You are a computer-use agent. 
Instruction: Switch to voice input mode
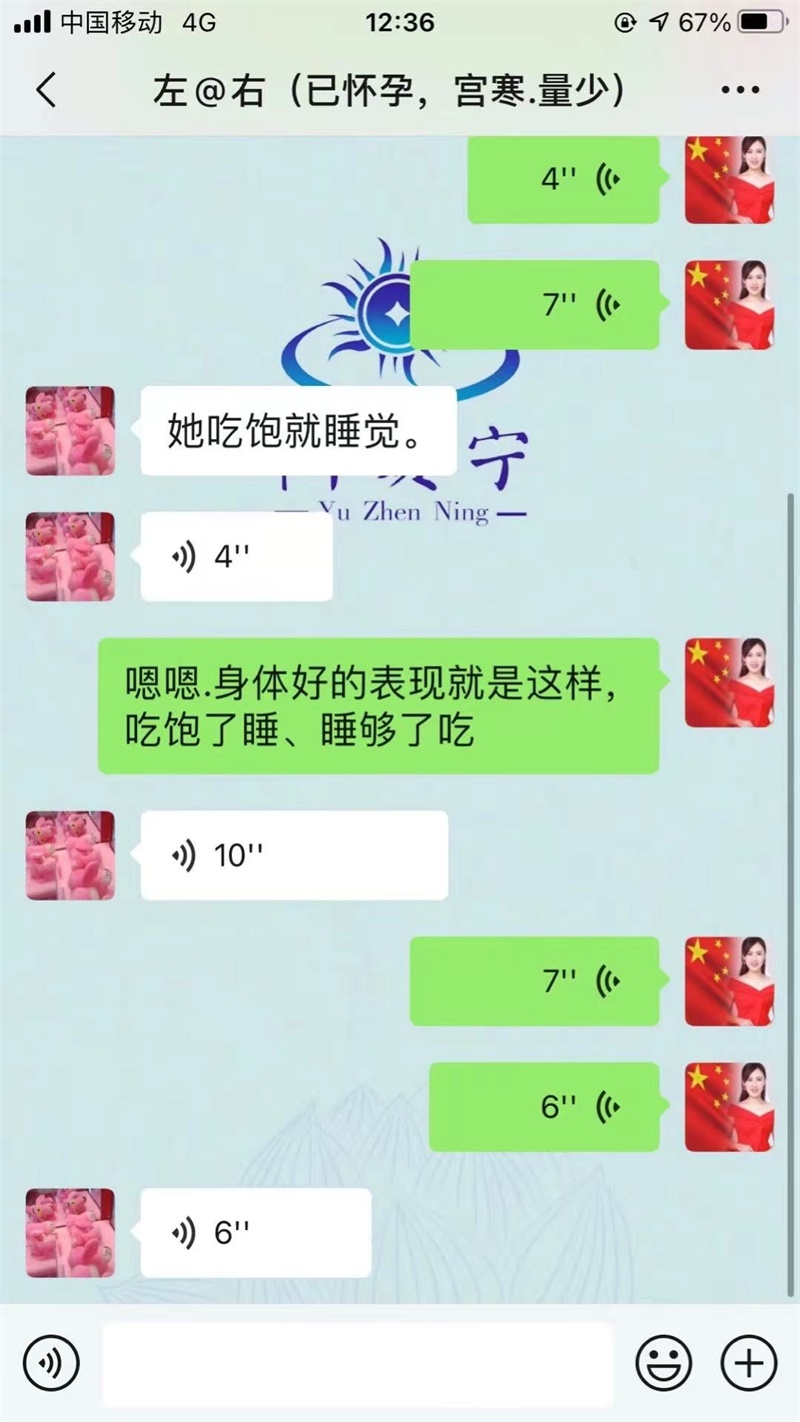click(x=52, y=1363)
